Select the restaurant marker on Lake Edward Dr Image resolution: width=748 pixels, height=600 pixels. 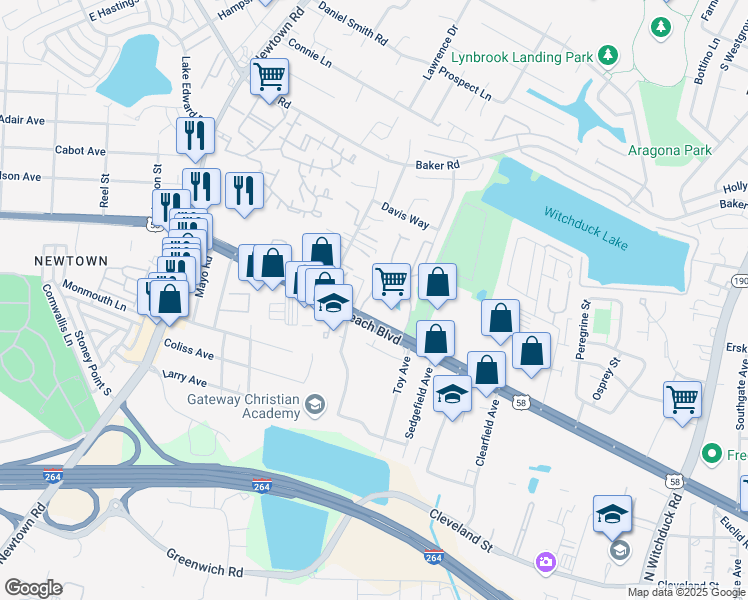[194, 135]
